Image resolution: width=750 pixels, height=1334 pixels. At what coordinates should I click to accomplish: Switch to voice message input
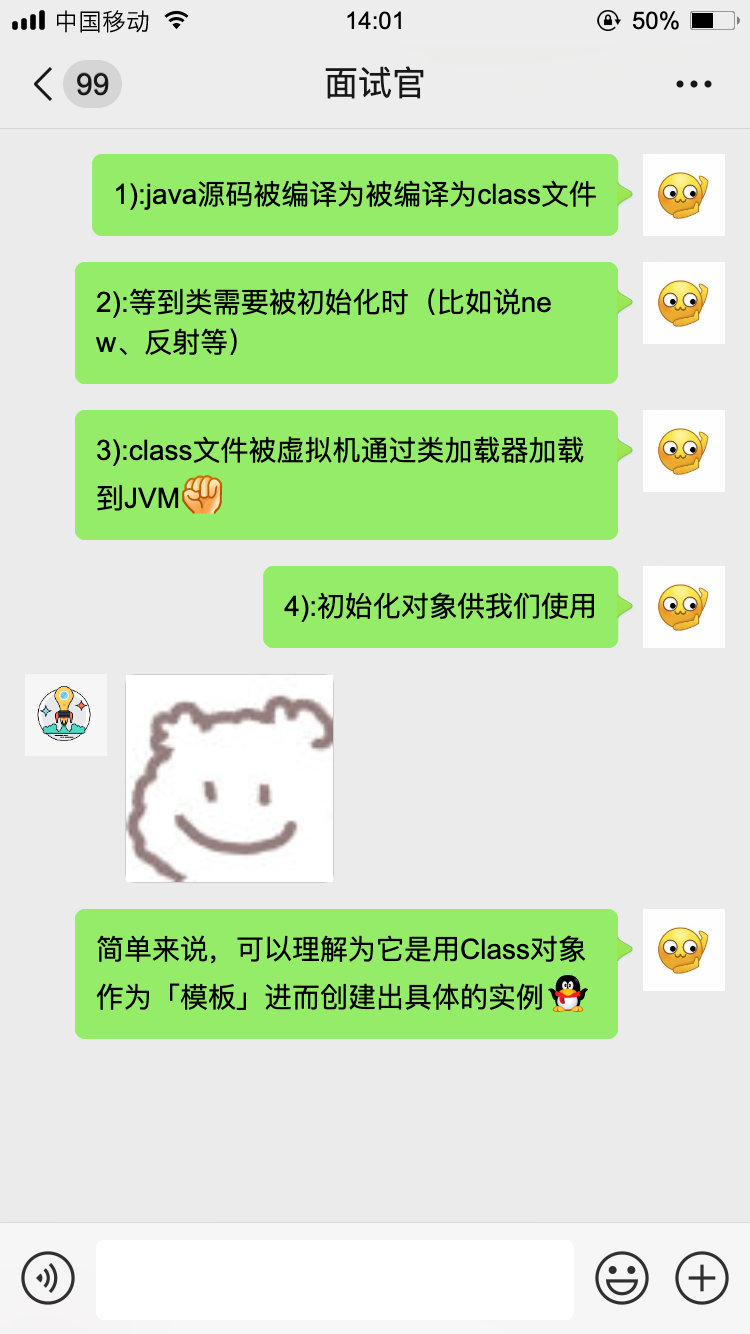point(48,1278)
